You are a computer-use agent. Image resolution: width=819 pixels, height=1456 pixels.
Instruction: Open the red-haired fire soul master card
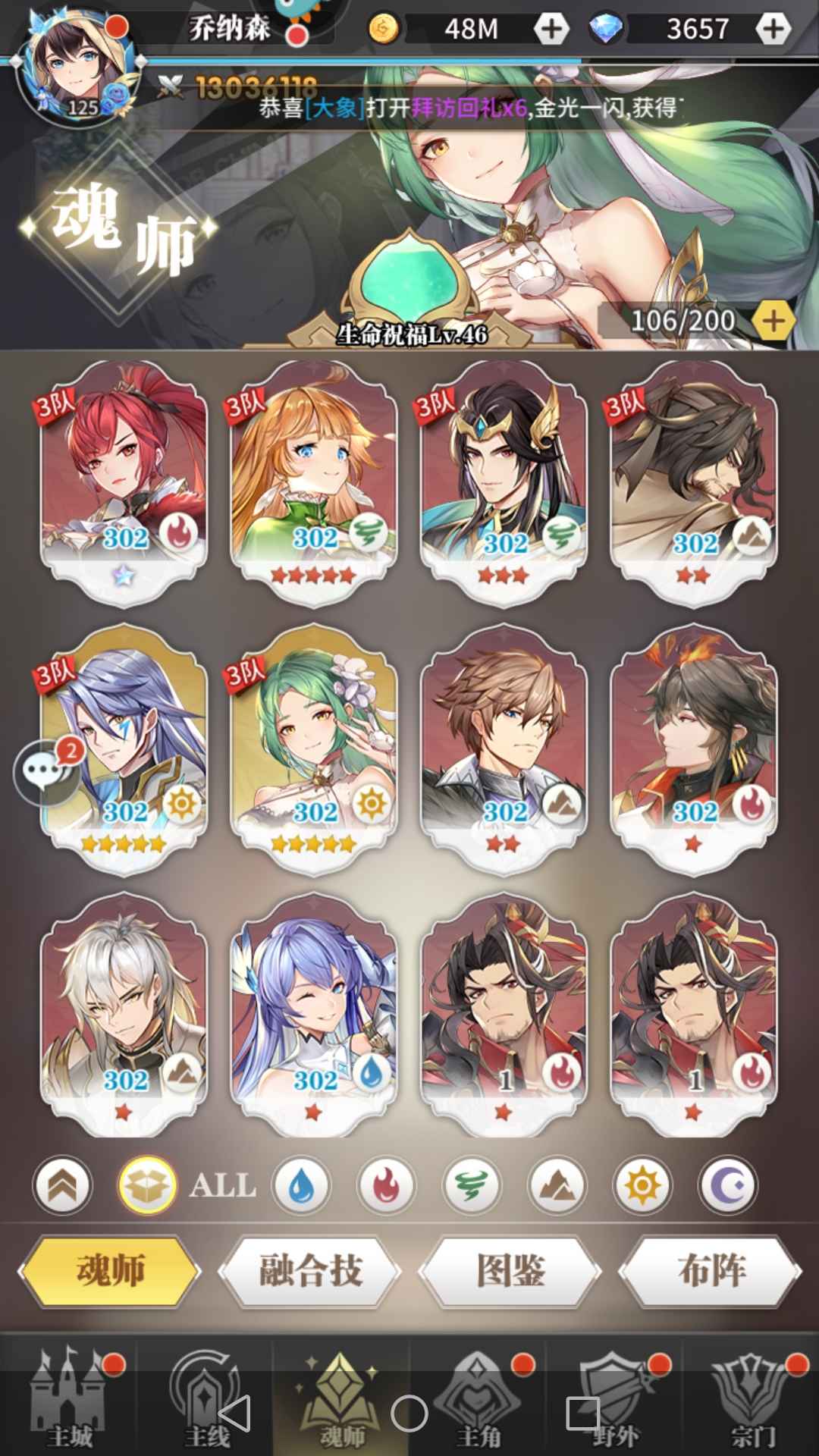pyautogui.click(x=124, y=482)
